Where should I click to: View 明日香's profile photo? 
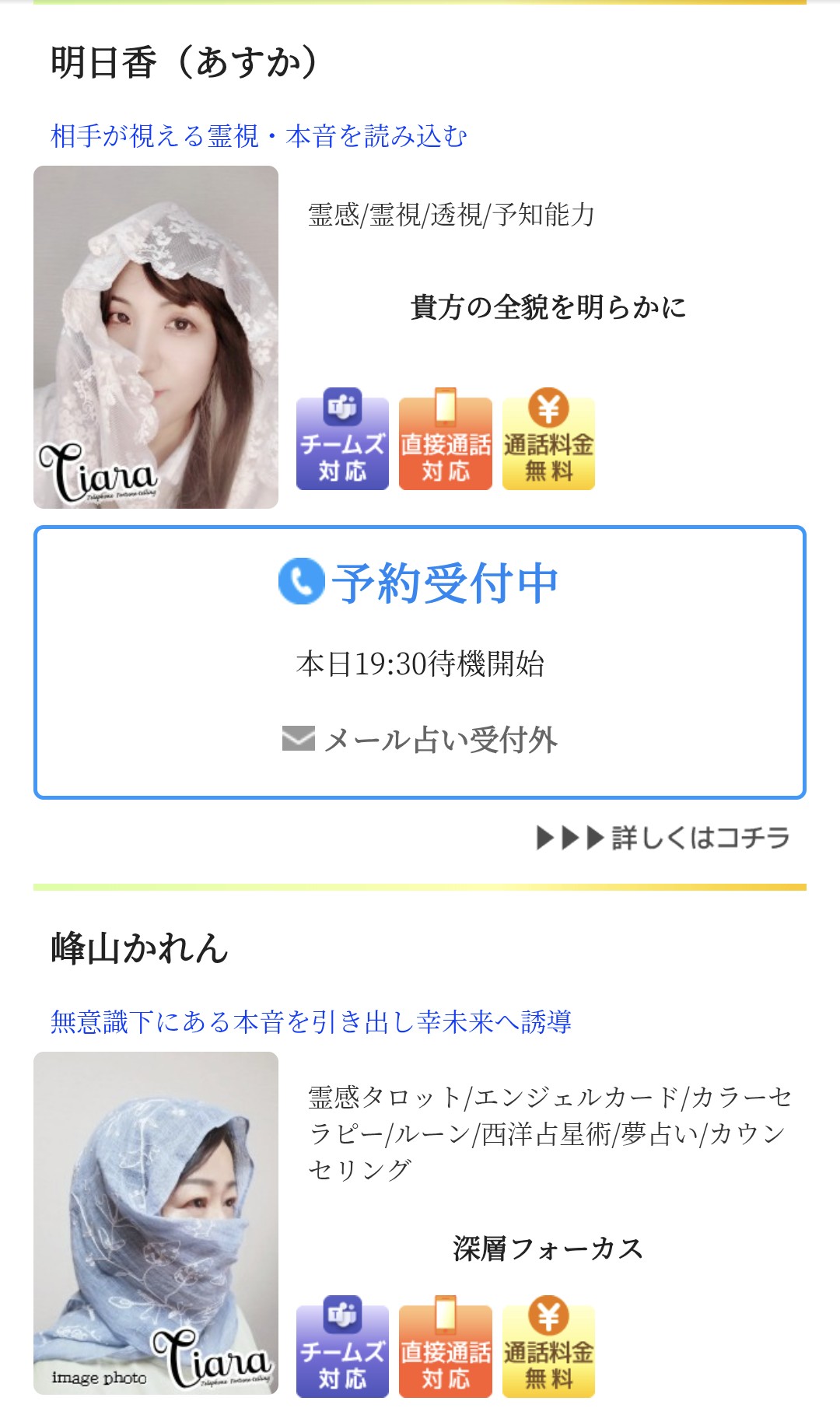pyautogui.click(x=156, y=337)
